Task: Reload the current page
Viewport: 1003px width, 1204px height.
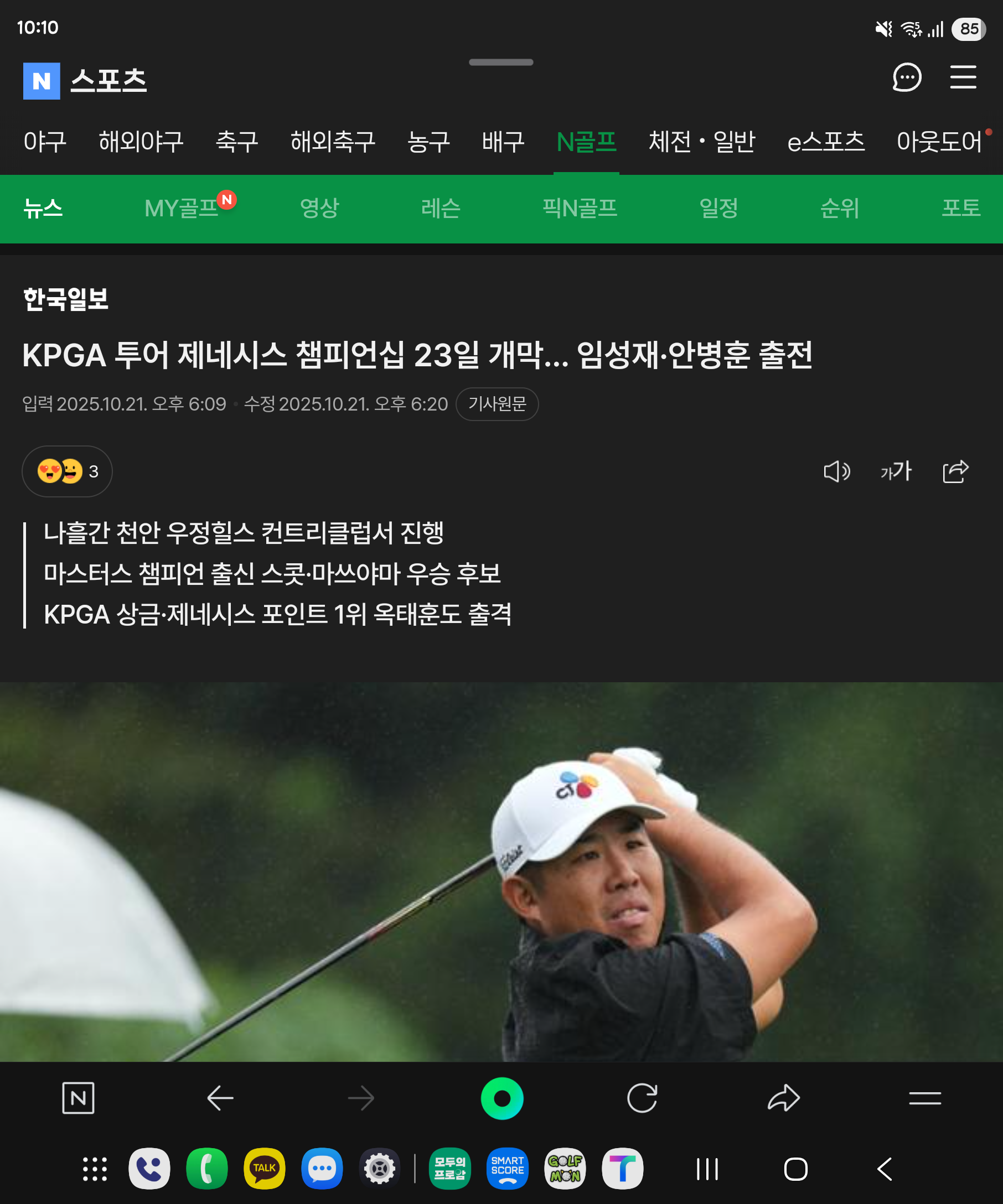Action: pyautogui.click(x=642, y=1098)
